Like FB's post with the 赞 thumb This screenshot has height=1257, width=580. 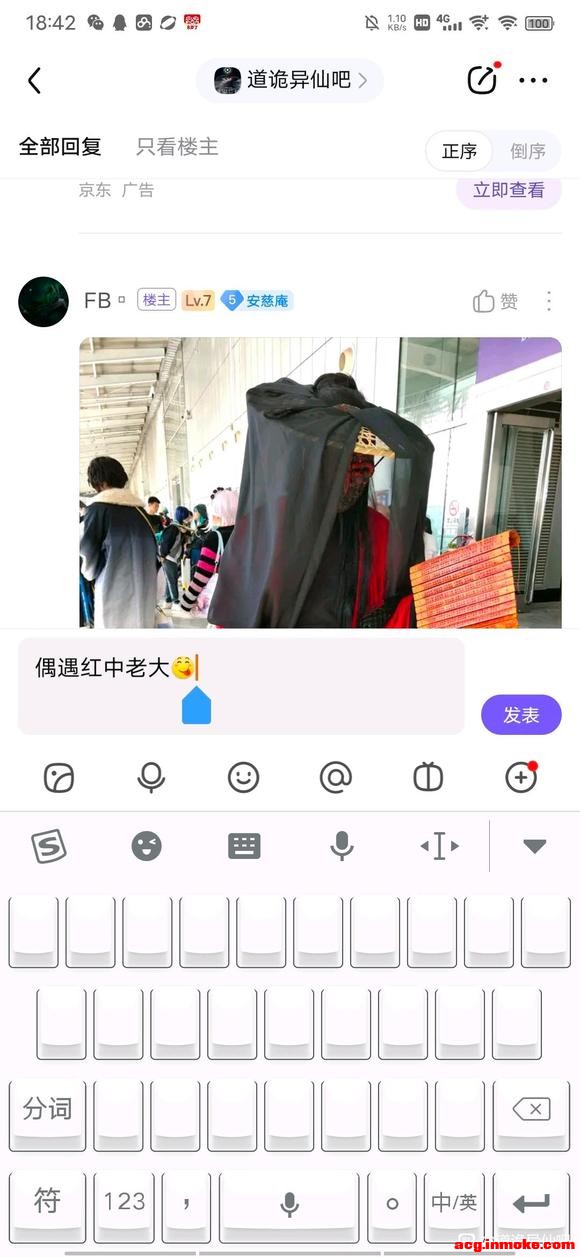495,301
